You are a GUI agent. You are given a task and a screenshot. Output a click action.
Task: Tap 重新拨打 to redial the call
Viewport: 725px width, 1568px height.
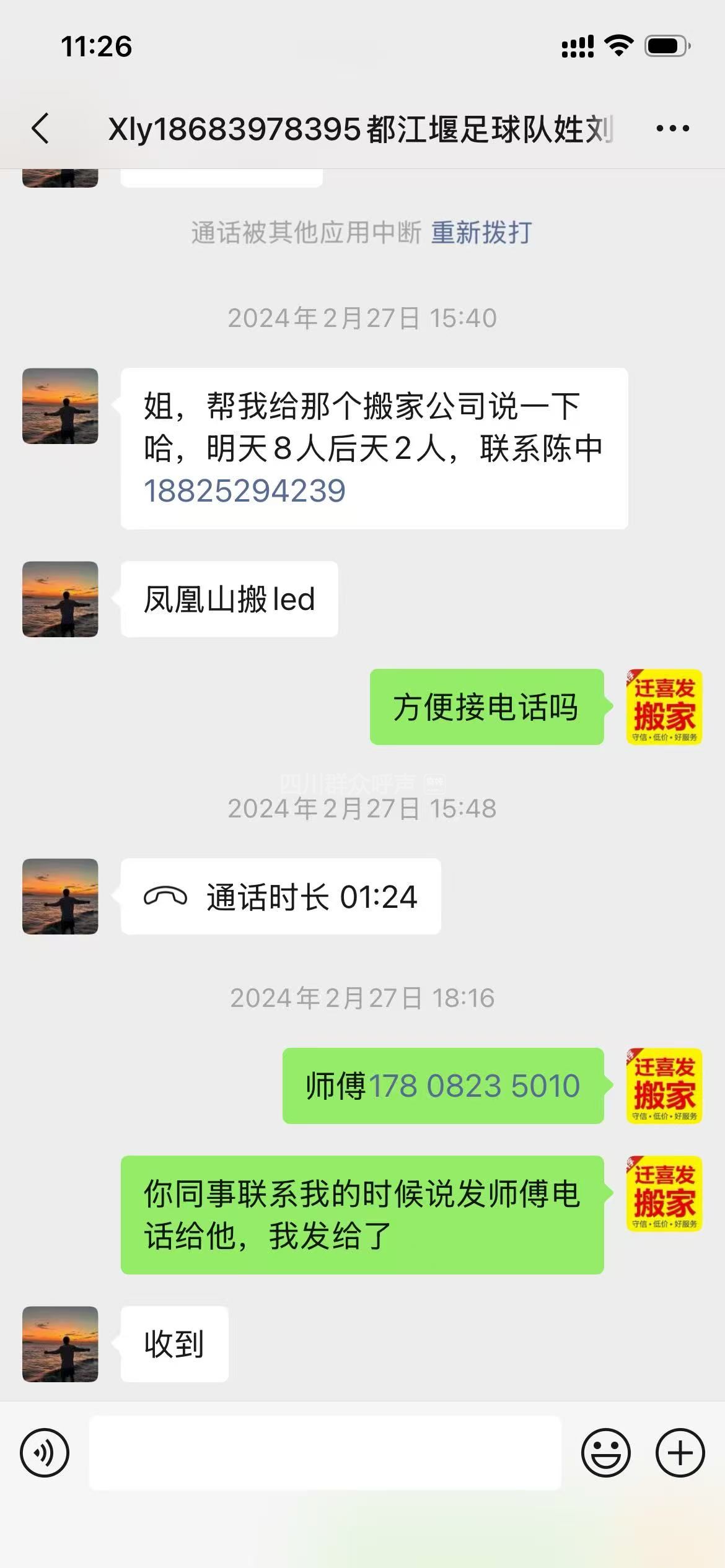(x=481, y=233)
